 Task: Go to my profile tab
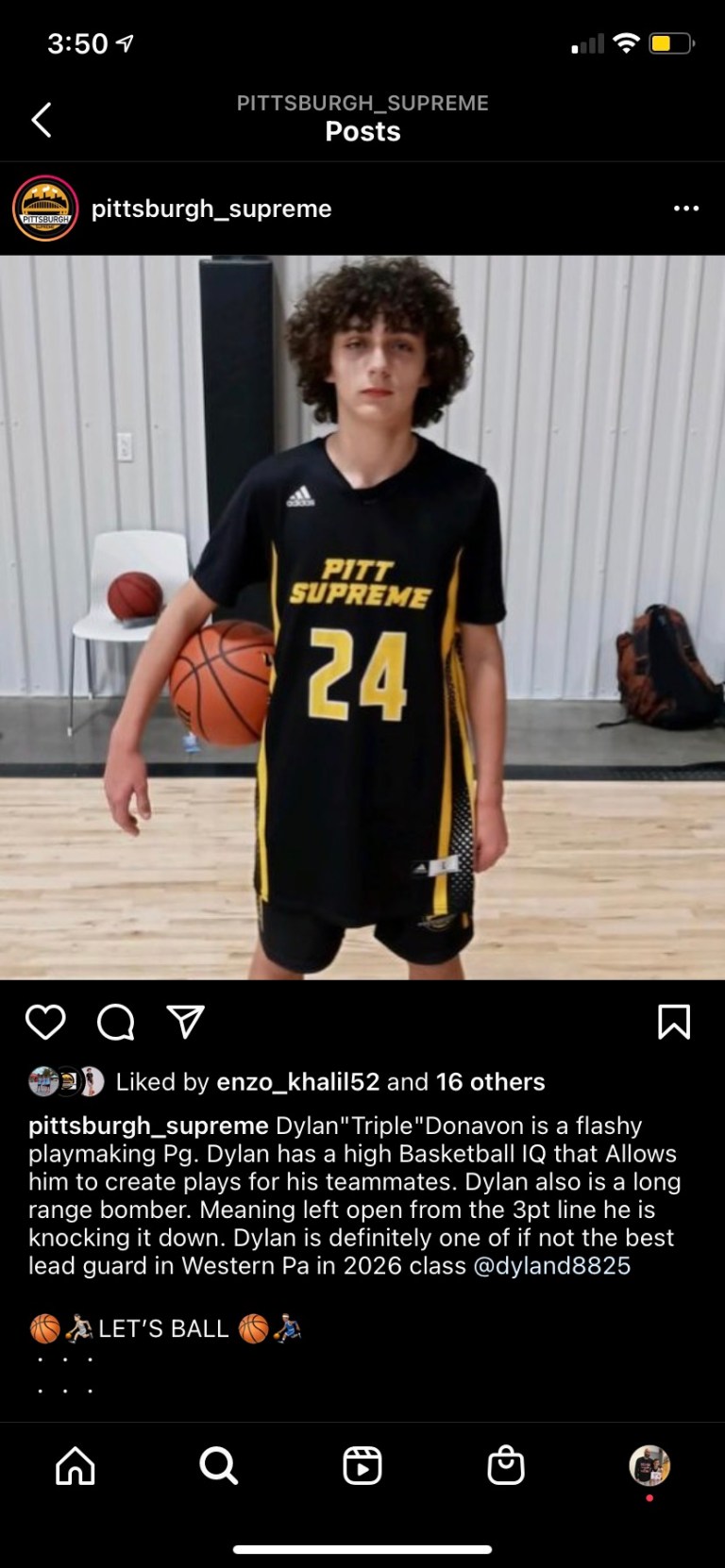(x=649, y=1466)
